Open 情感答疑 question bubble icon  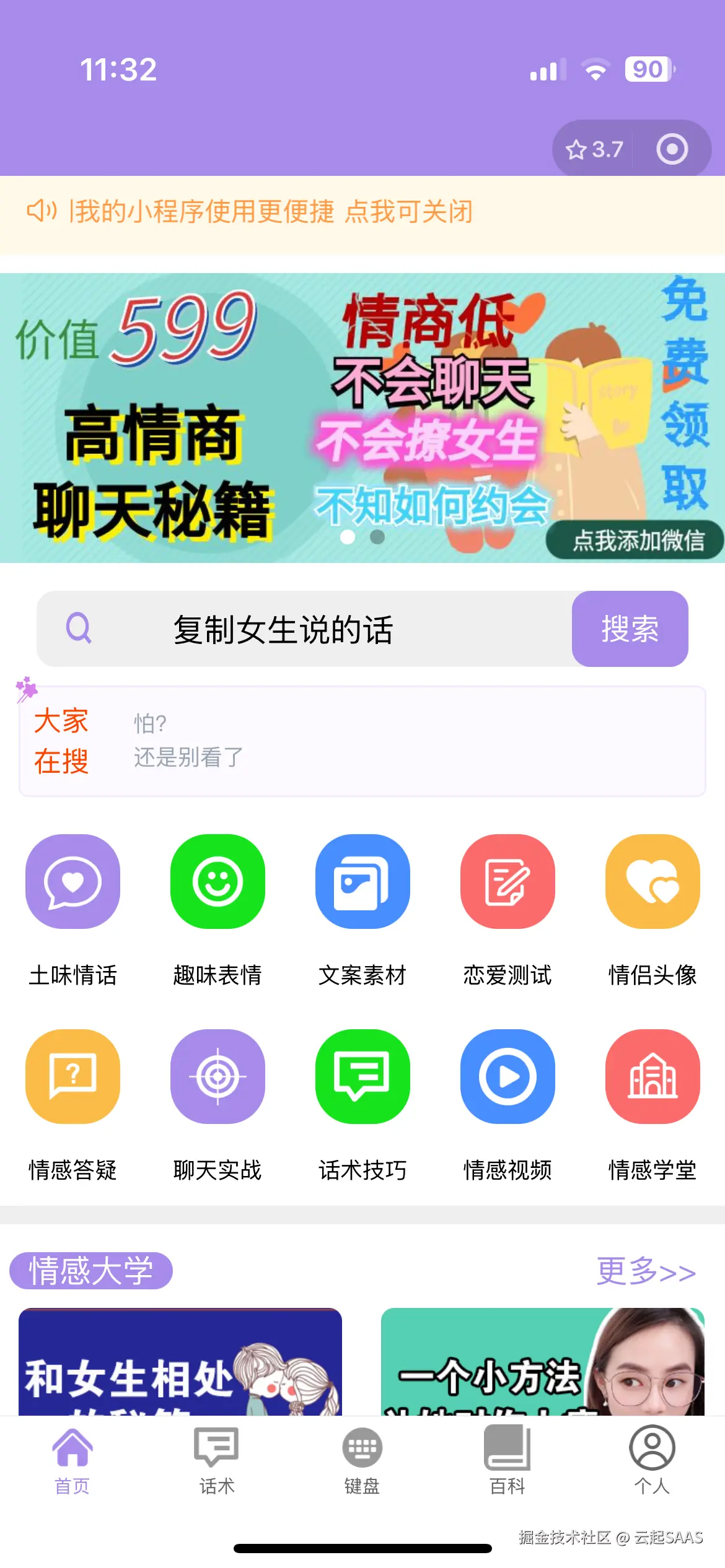72,1076
